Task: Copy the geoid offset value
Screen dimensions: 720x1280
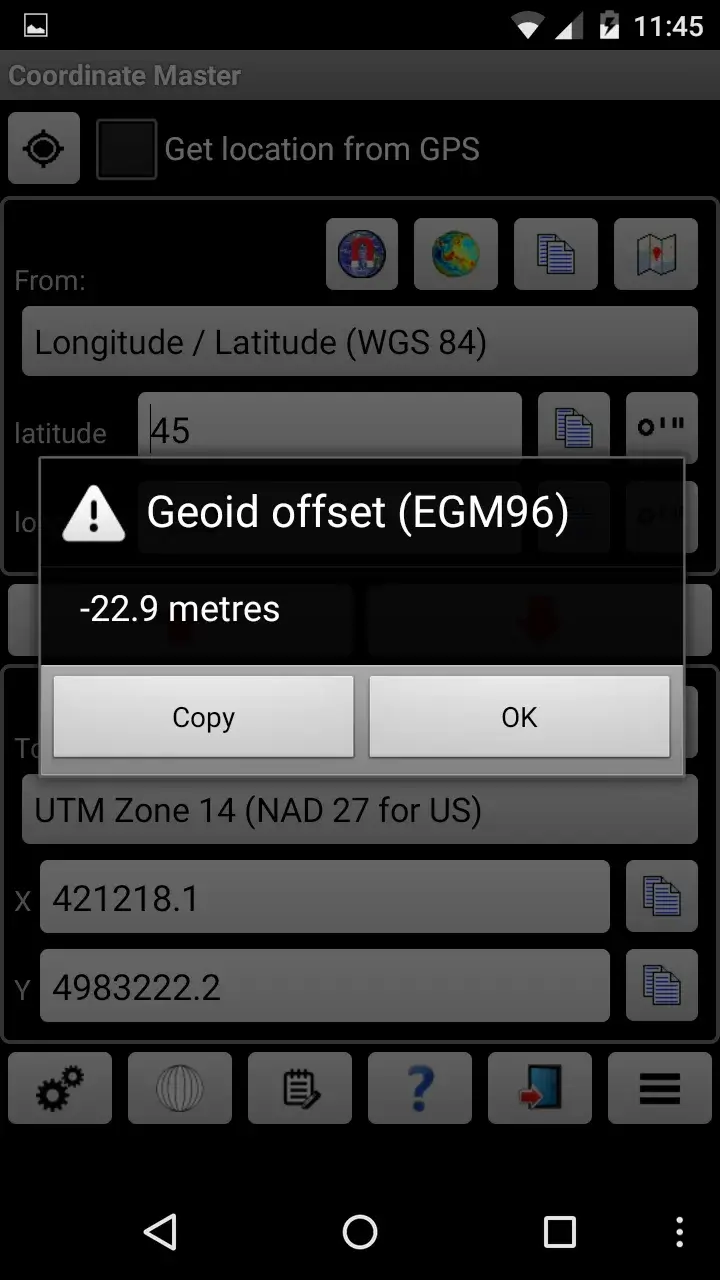Action: click(203, 717)
